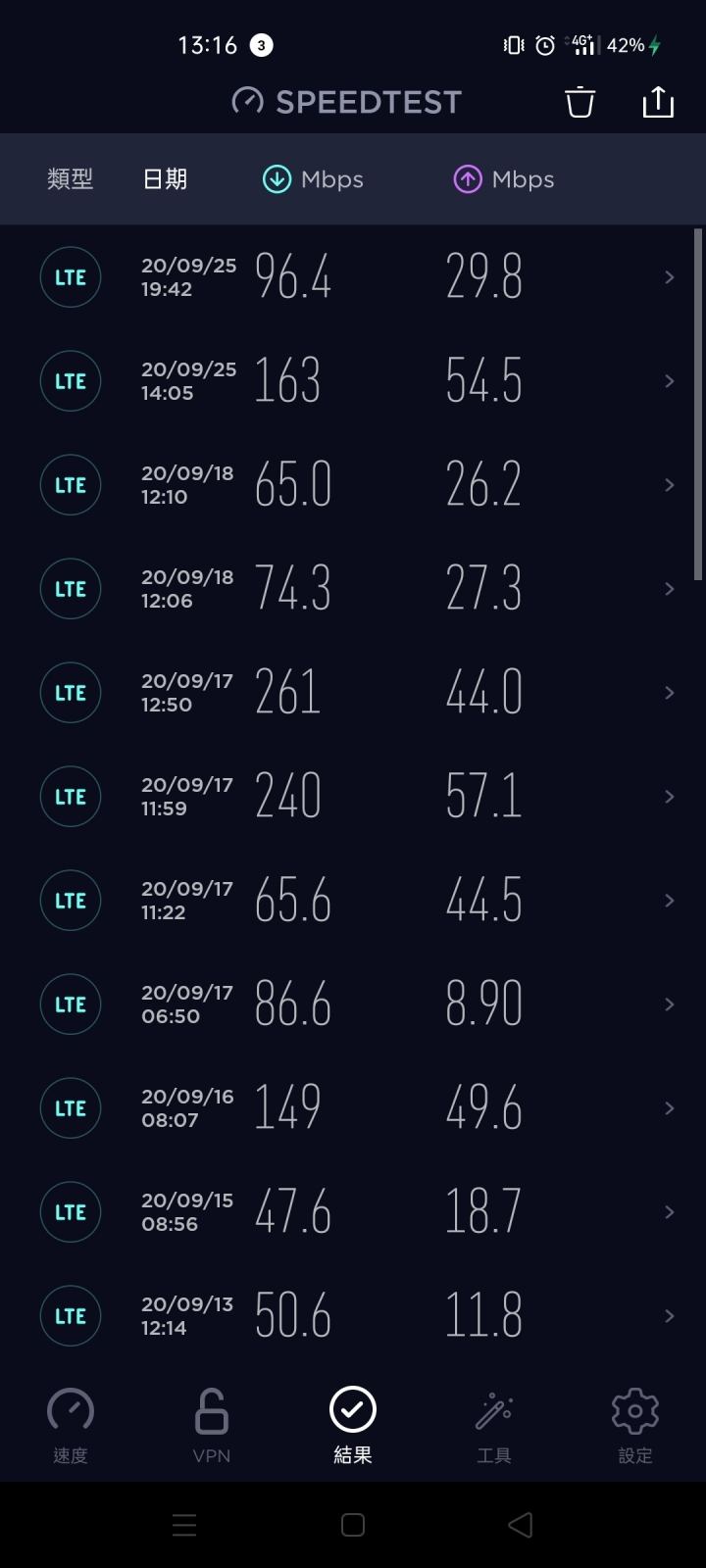The image size is (706, 1568).
Task: View details of the 20/09/17 11:59 result
Action: pos(353,797)
